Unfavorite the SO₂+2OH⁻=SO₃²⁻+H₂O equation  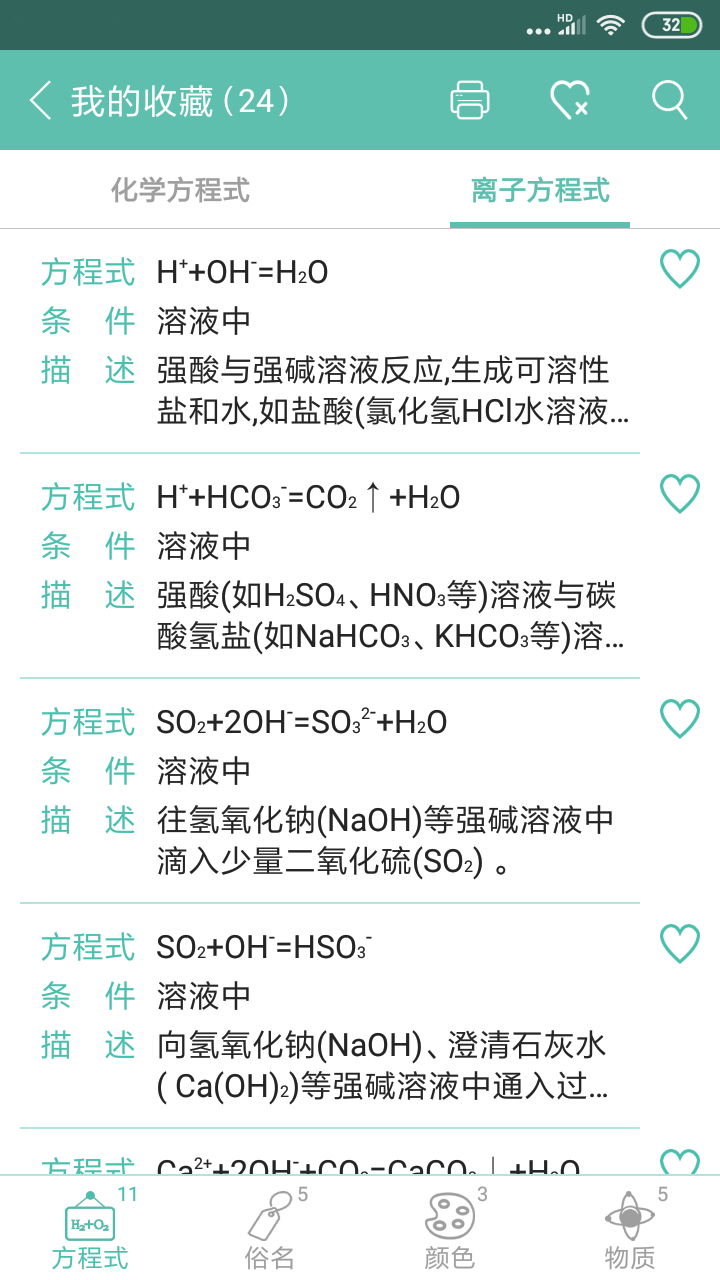679,718
